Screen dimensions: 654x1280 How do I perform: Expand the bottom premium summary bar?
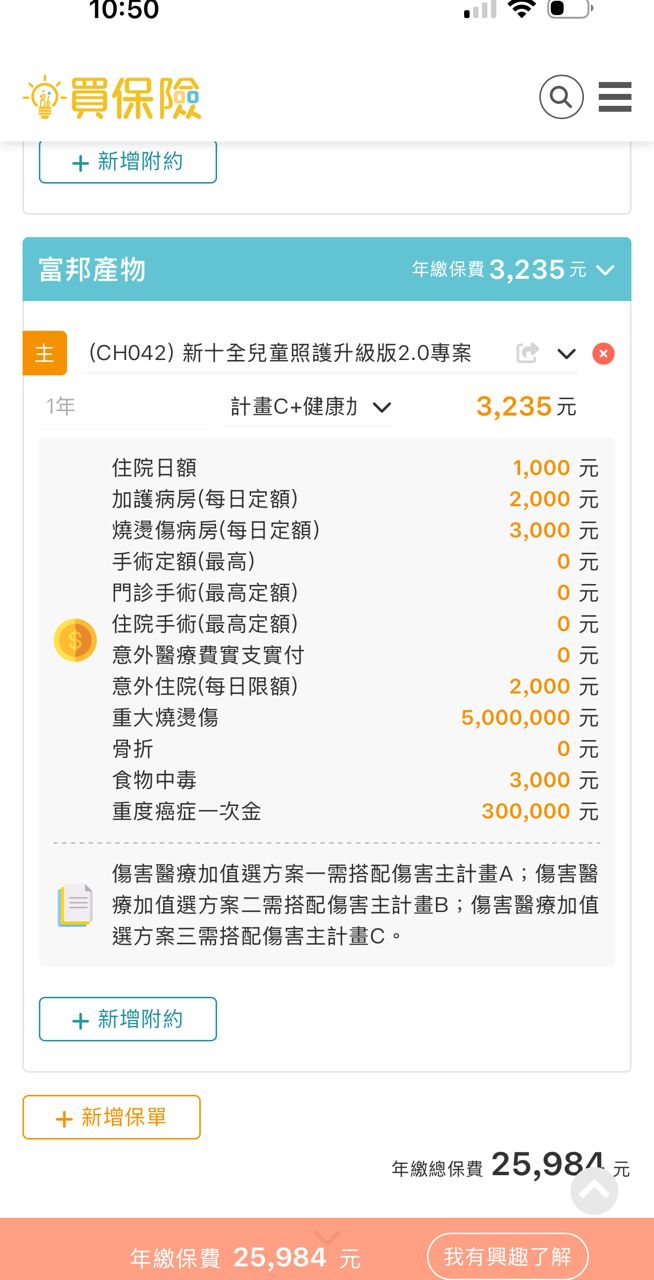[327, 1238]
